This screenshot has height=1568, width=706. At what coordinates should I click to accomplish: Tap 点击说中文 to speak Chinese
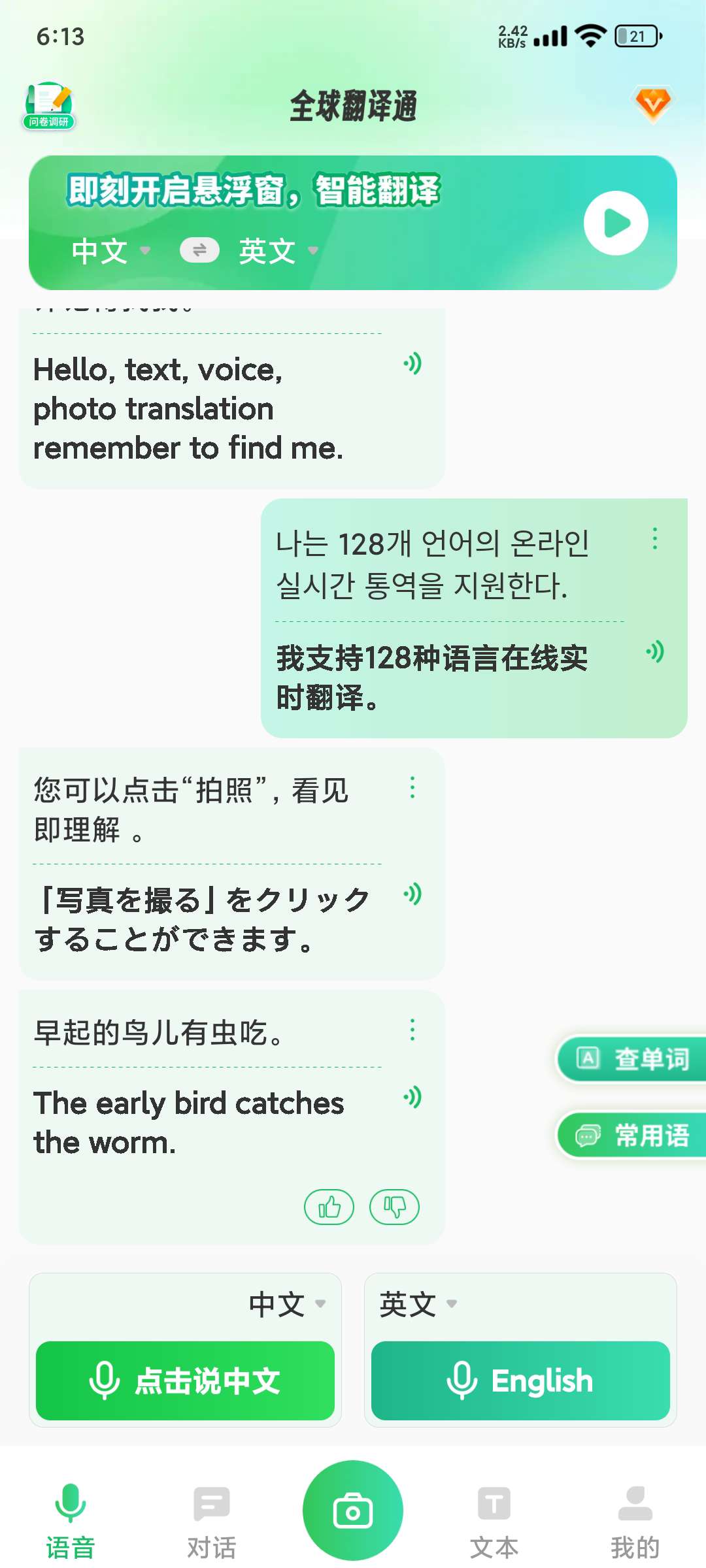point(185,1380)
